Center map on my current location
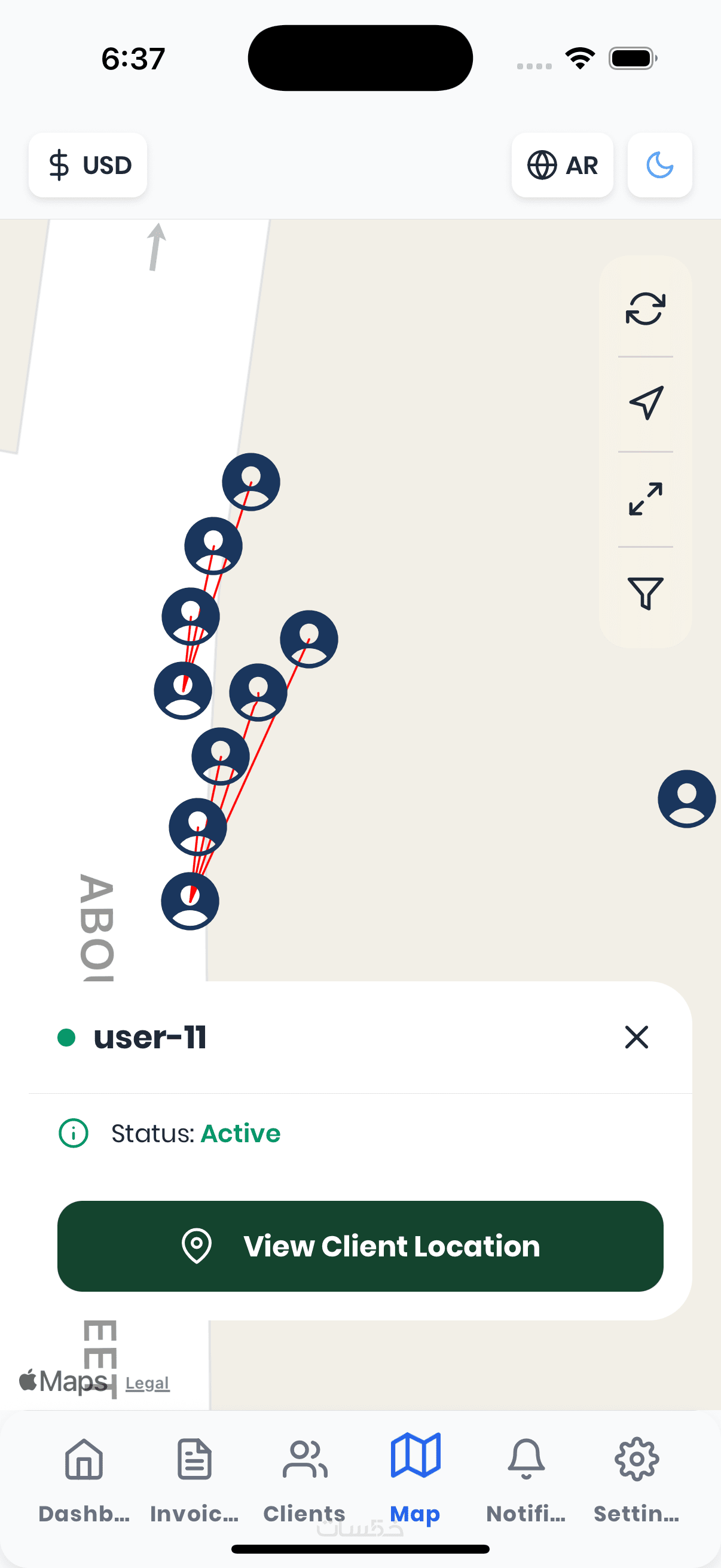Image resolution: width=721 pixels, height=1568 pixels. coord(646,403)
